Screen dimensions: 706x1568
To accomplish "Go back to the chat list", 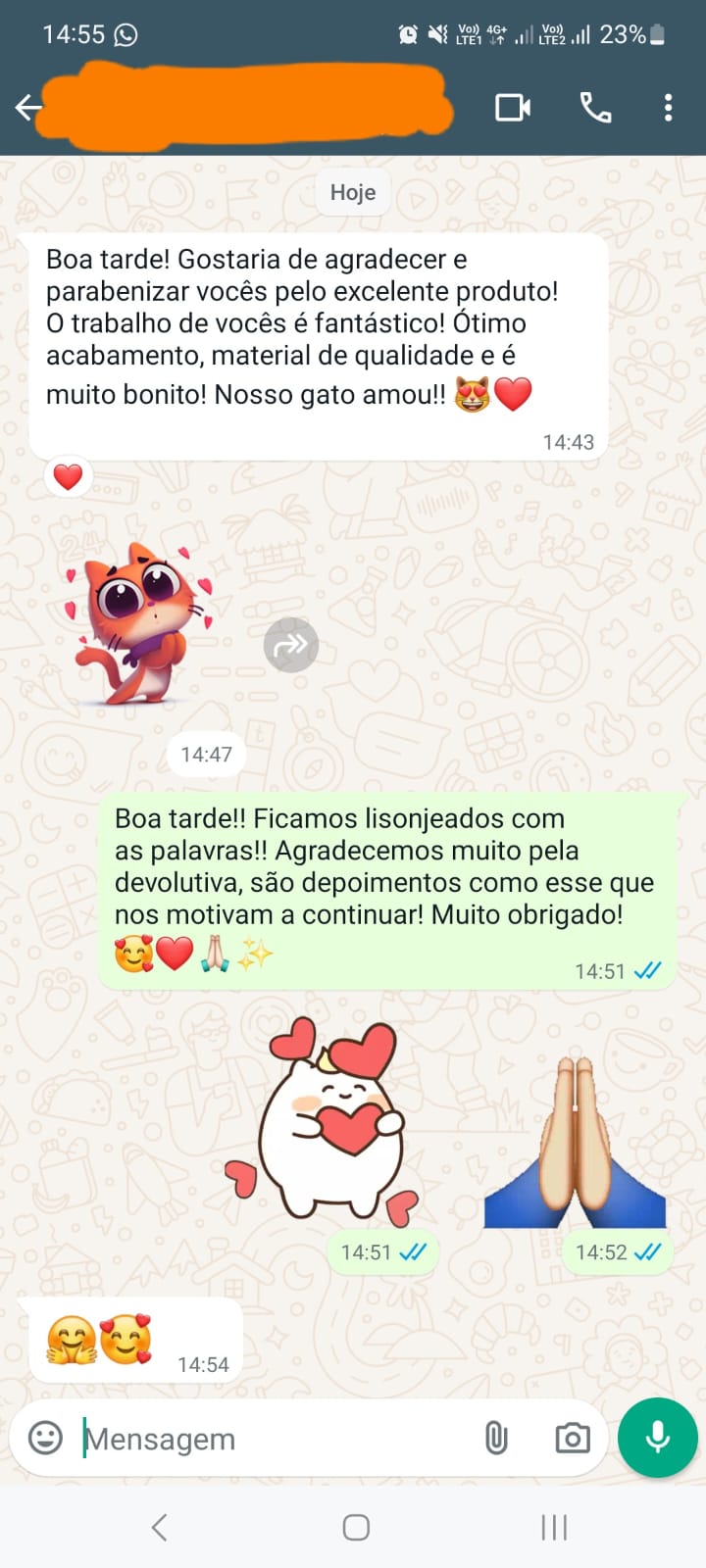I will pyautogui.click(x=27, y=107).
